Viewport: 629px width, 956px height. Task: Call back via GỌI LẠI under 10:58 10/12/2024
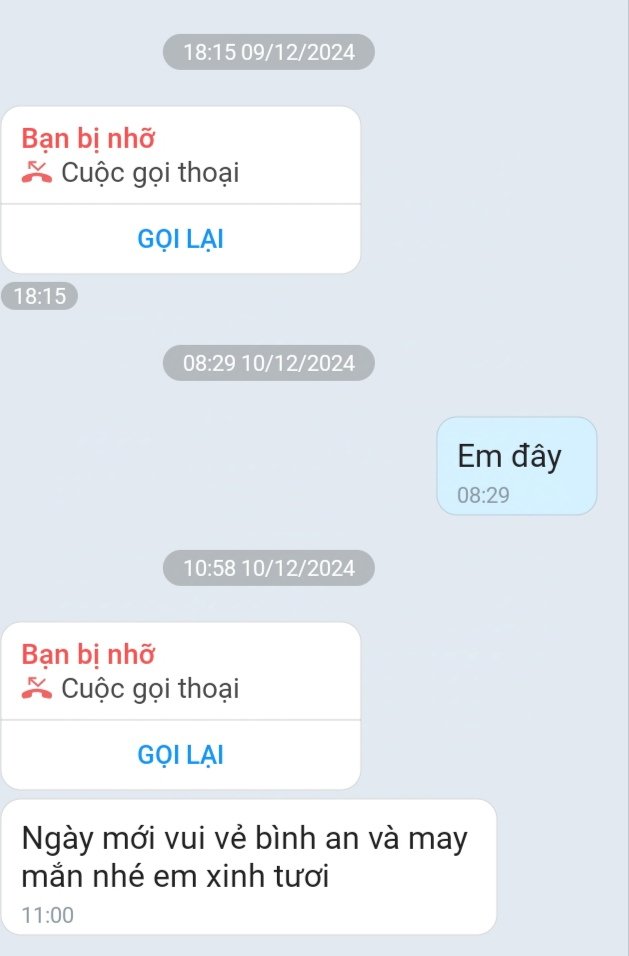[x=180, y=755]
